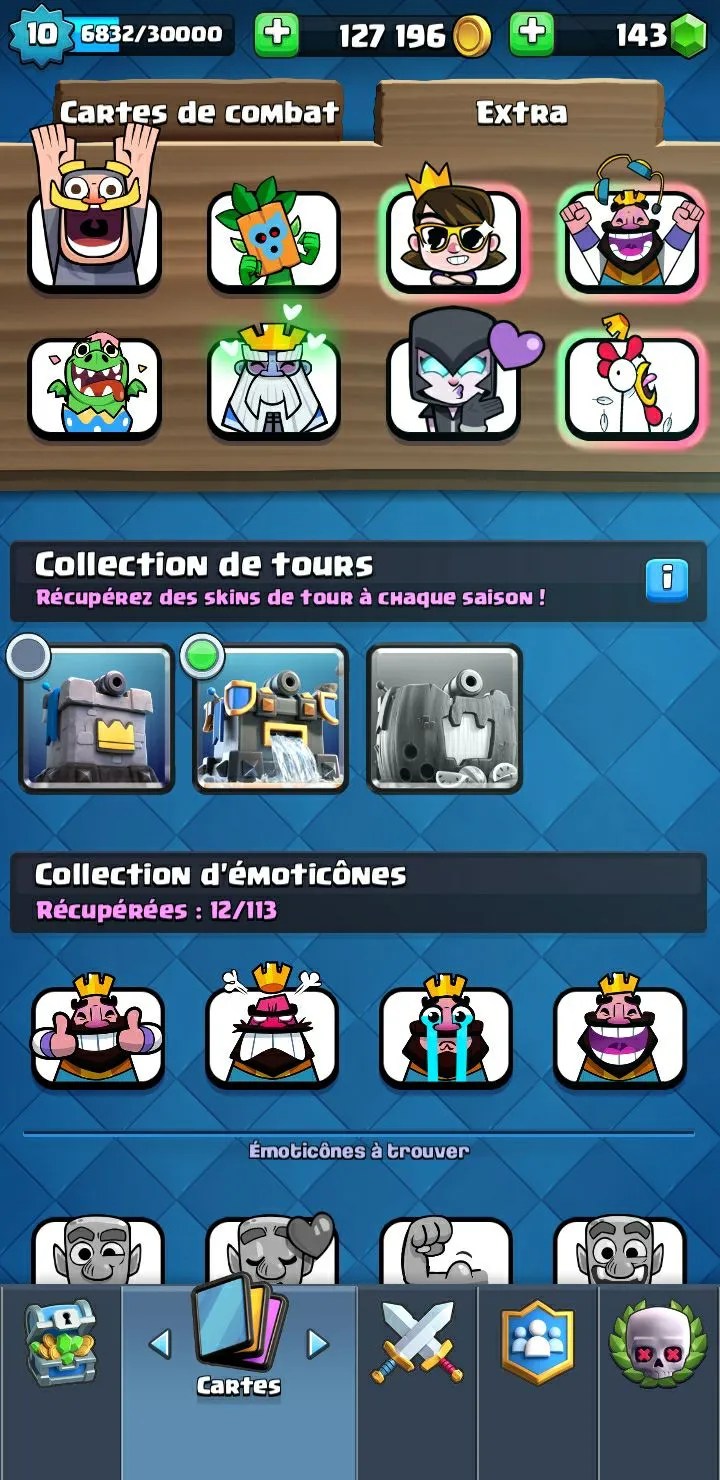Tap the green plus next to gold coins

277,36
